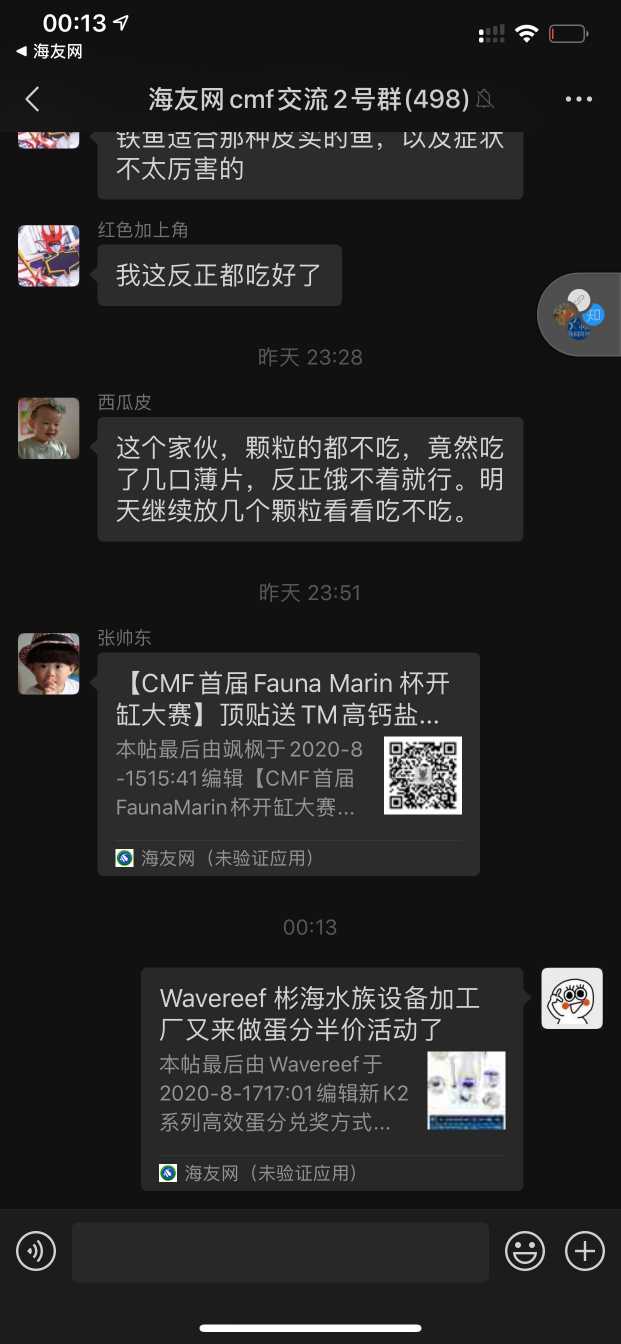The image size is (621, 1344).
Task: Open the plus attachment menu
Action: coord(585,1251)
